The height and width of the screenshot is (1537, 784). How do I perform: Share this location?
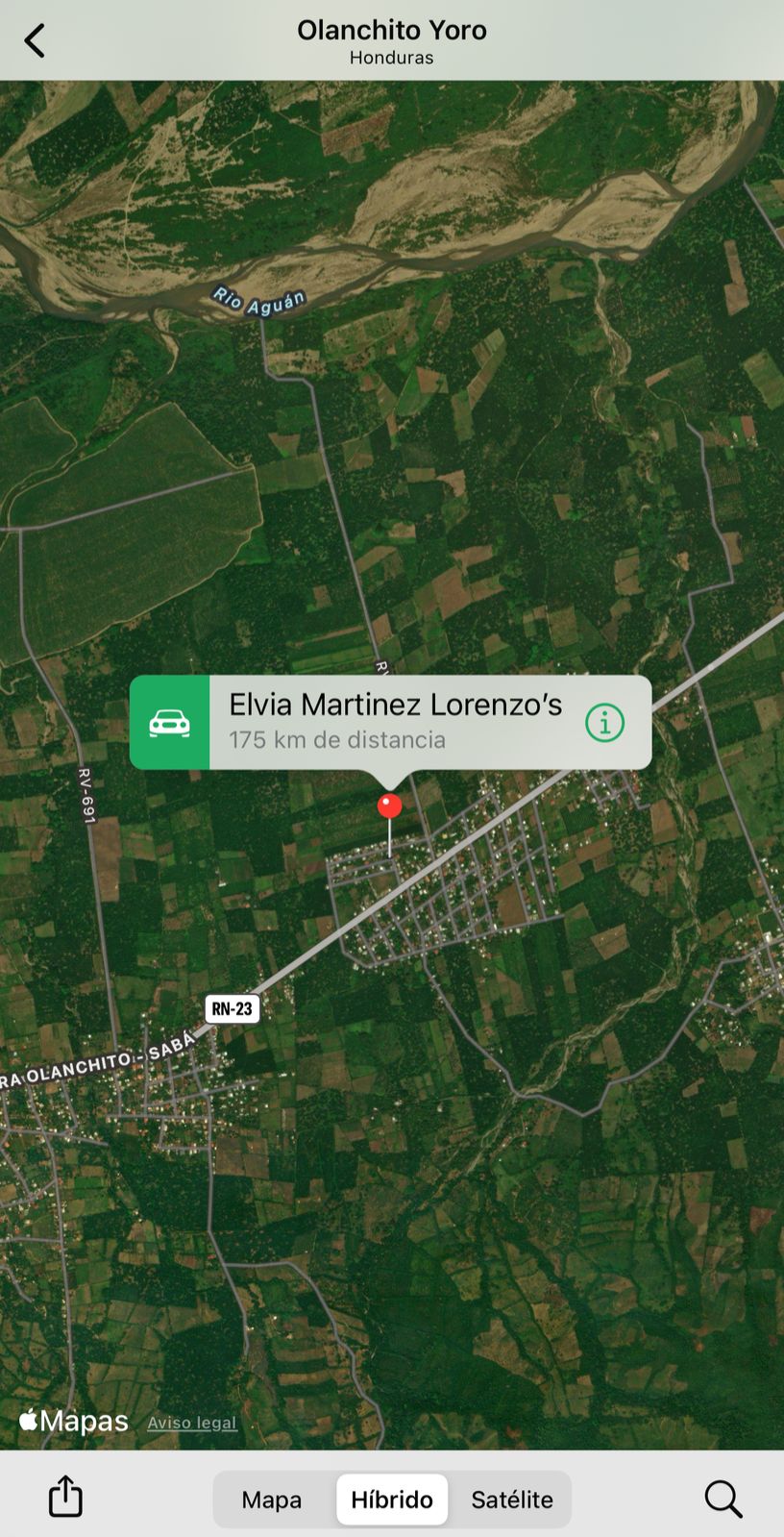(65, 1497)
